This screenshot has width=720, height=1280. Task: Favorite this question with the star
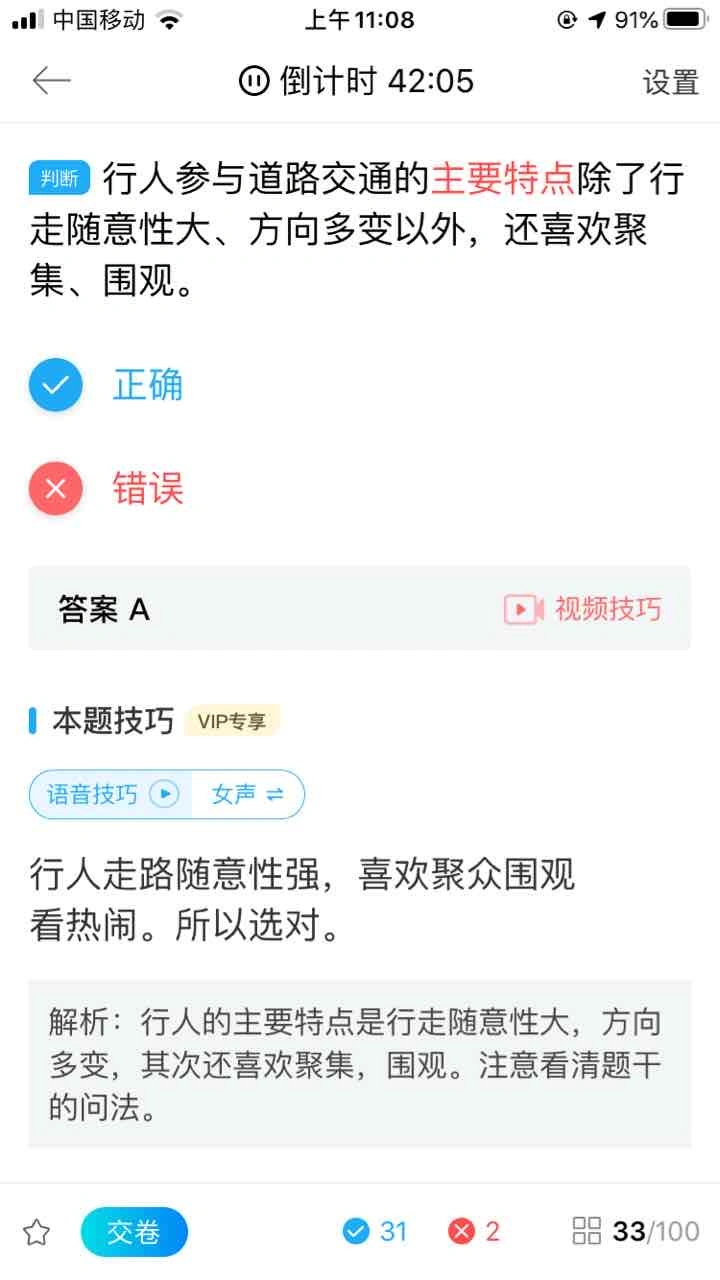pos(37,1232)
